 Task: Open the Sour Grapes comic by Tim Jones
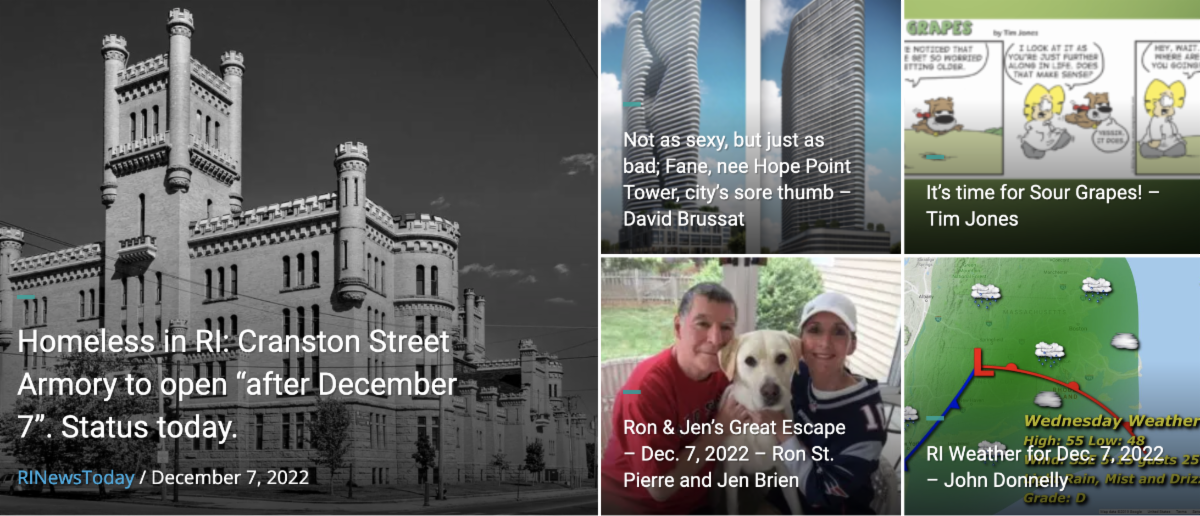1042,204
